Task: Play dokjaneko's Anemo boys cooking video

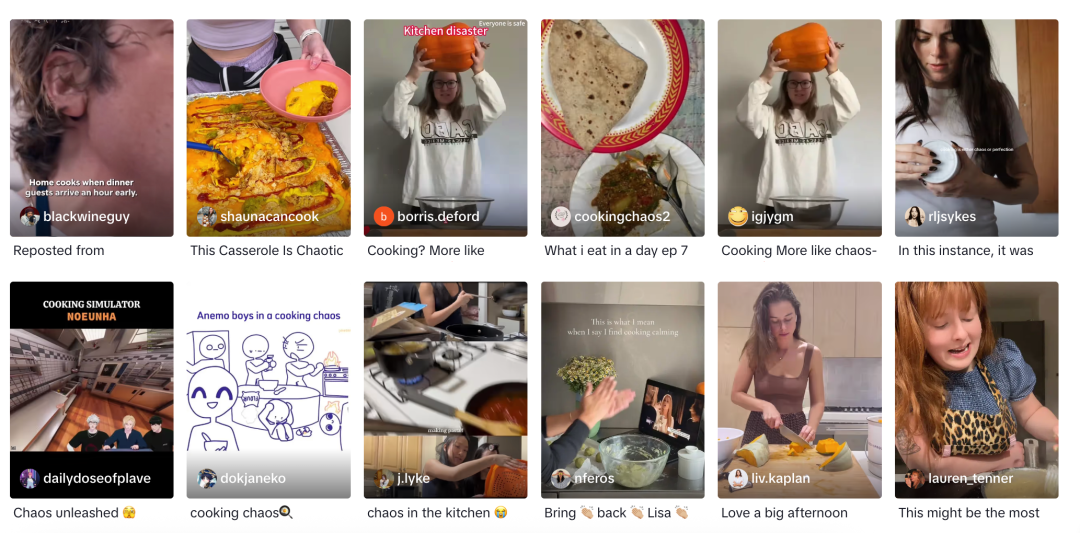Action: click(268, 389)
